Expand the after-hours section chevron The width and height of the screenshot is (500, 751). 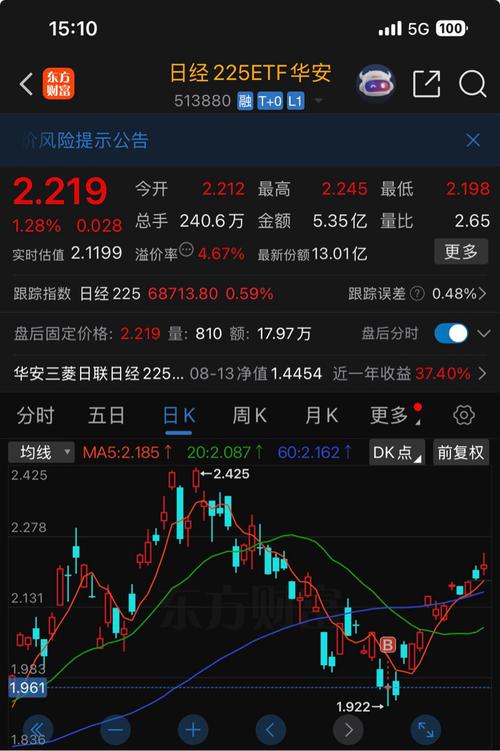484,333
